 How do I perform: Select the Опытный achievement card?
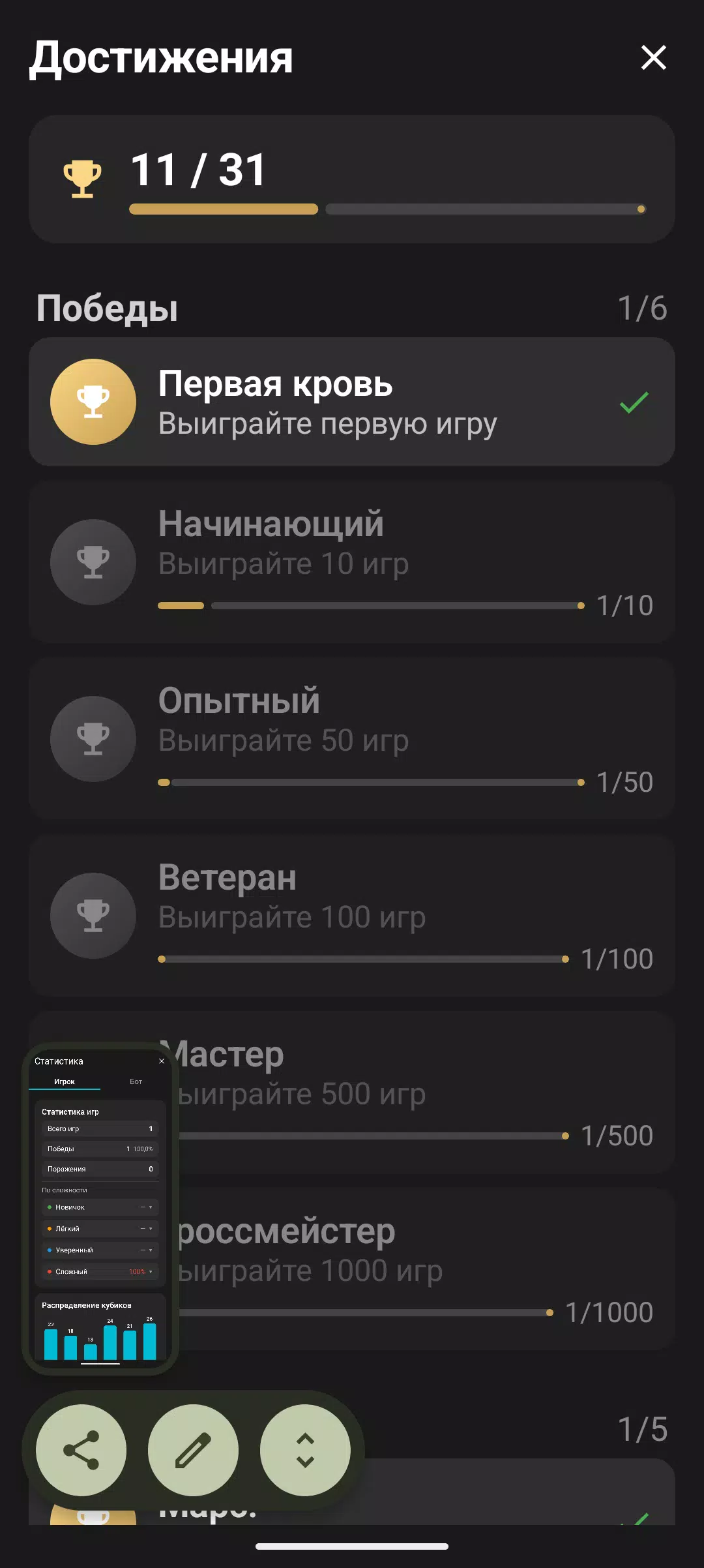click(352, 738)
